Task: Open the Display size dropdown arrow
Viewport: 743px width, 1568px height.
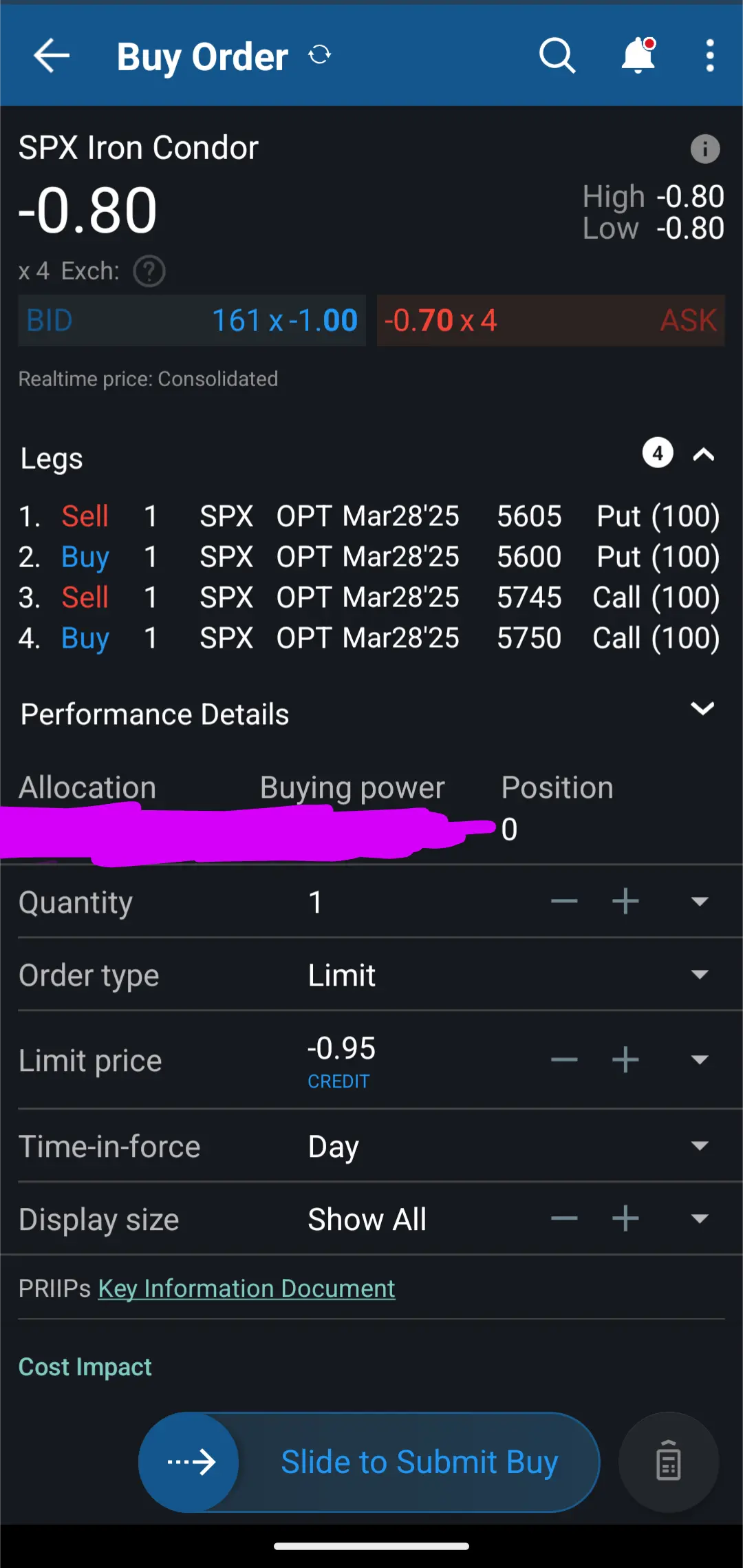Action: point(700,1218)
